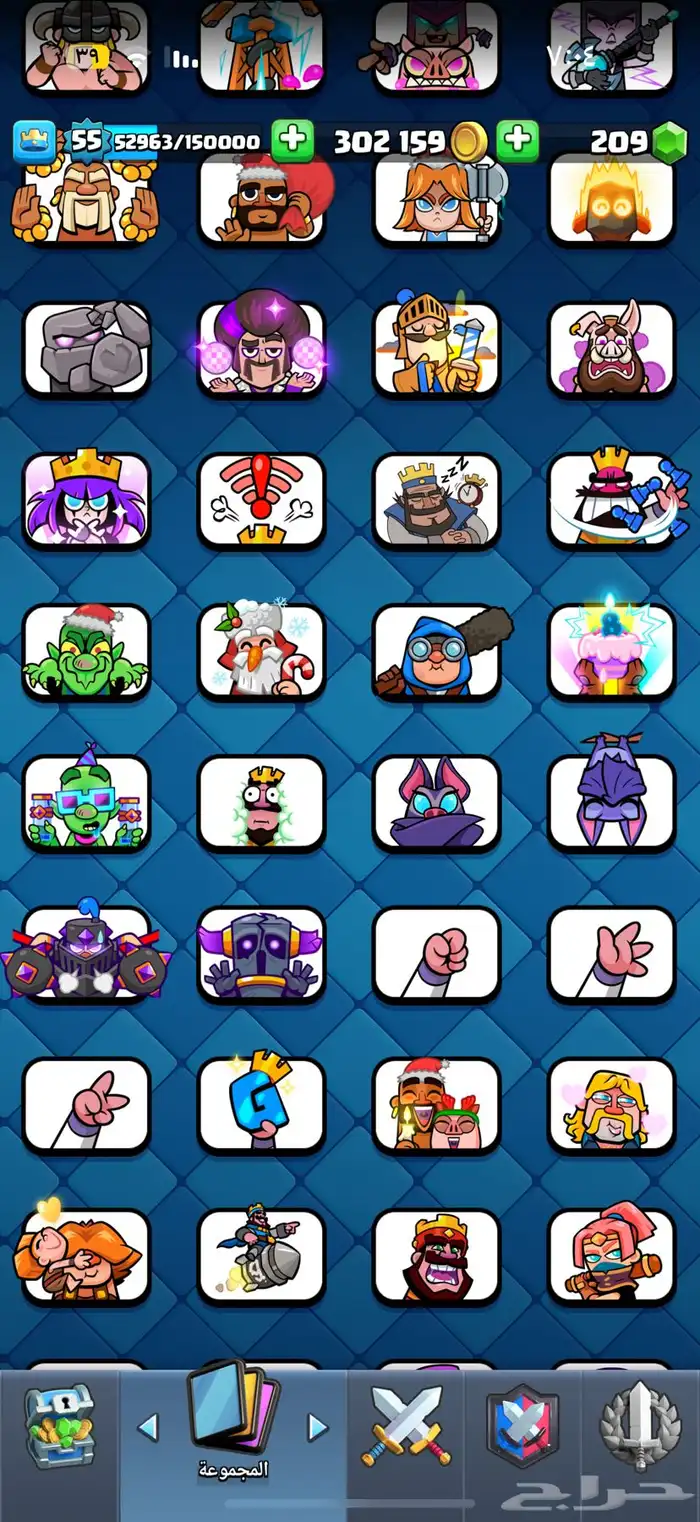Pick the blue letter G emote
Viewport: 700px width, 1522px height.
pos(262,1105)
